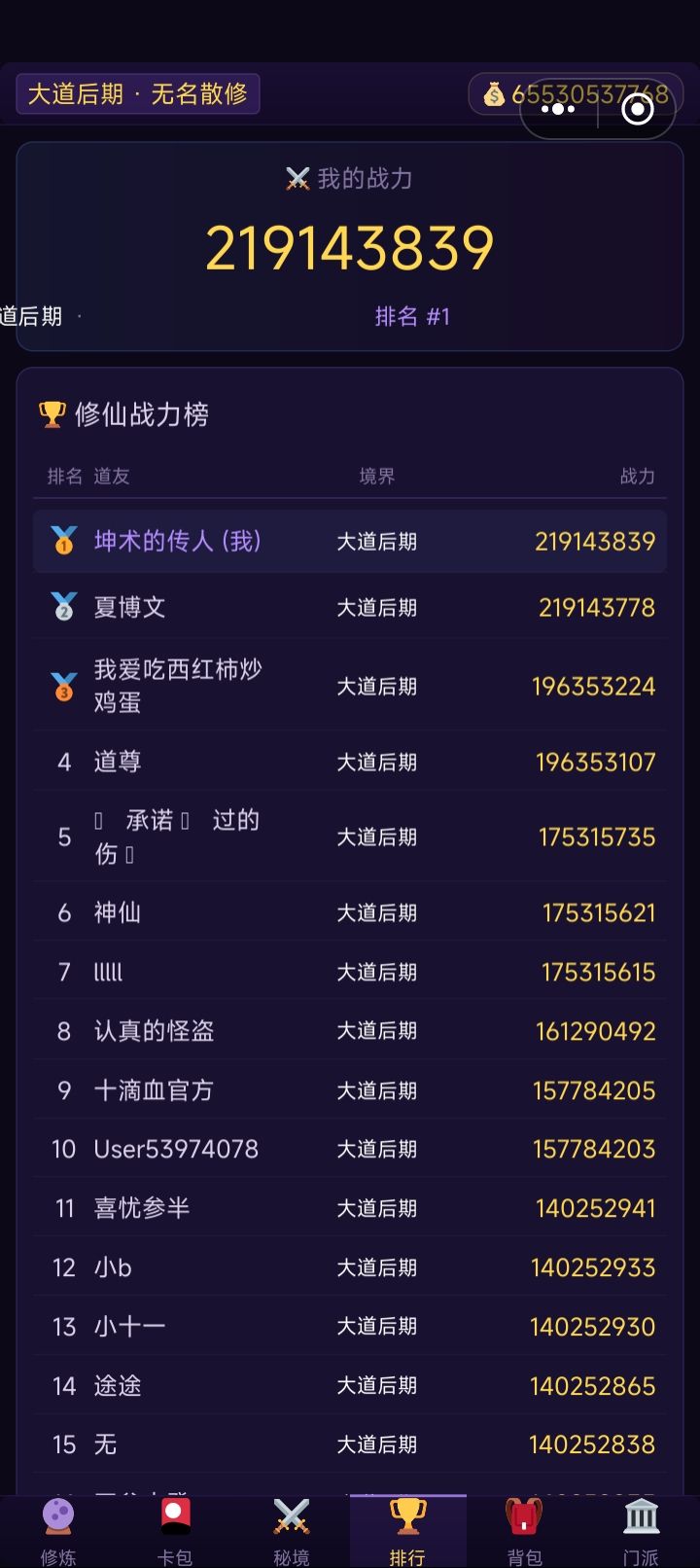Click the WeChat capsule circle button
The height and width of the screenshot is (1568, 700).
pos(637,109)
